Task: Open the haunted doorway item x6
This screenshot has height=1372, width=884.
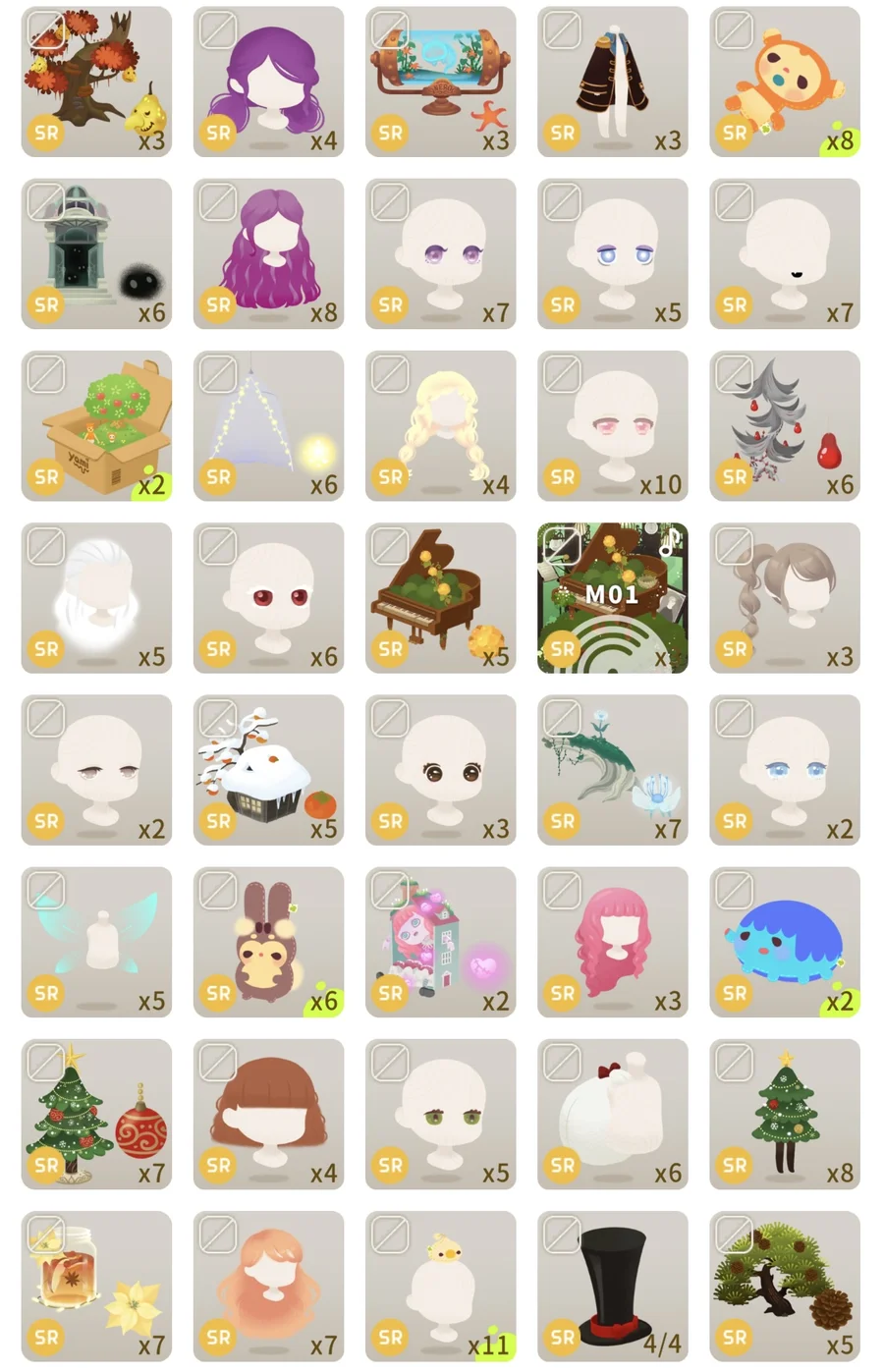Action: click(x=96, y=253)
